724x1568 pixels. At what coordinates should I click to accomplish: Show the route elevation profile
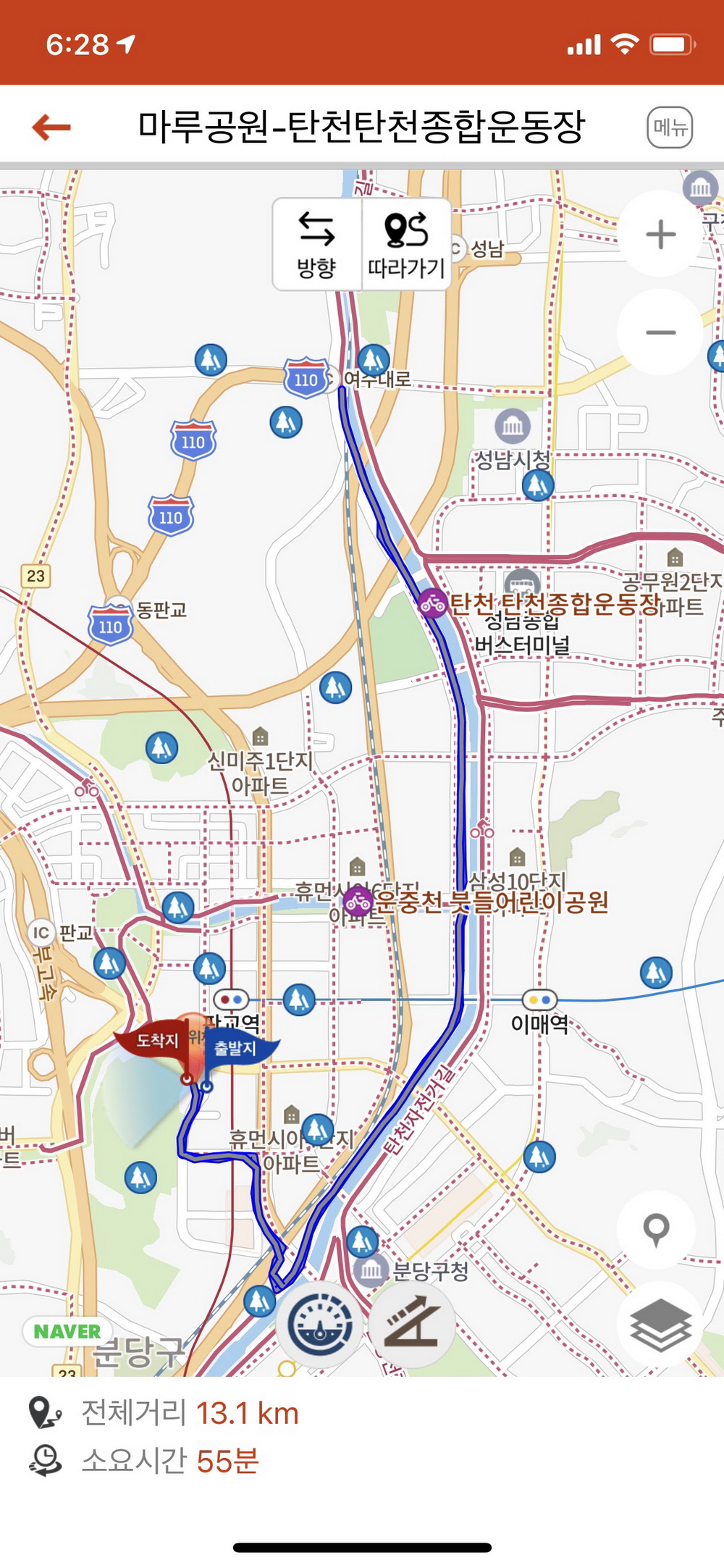tap(412, 1325)
